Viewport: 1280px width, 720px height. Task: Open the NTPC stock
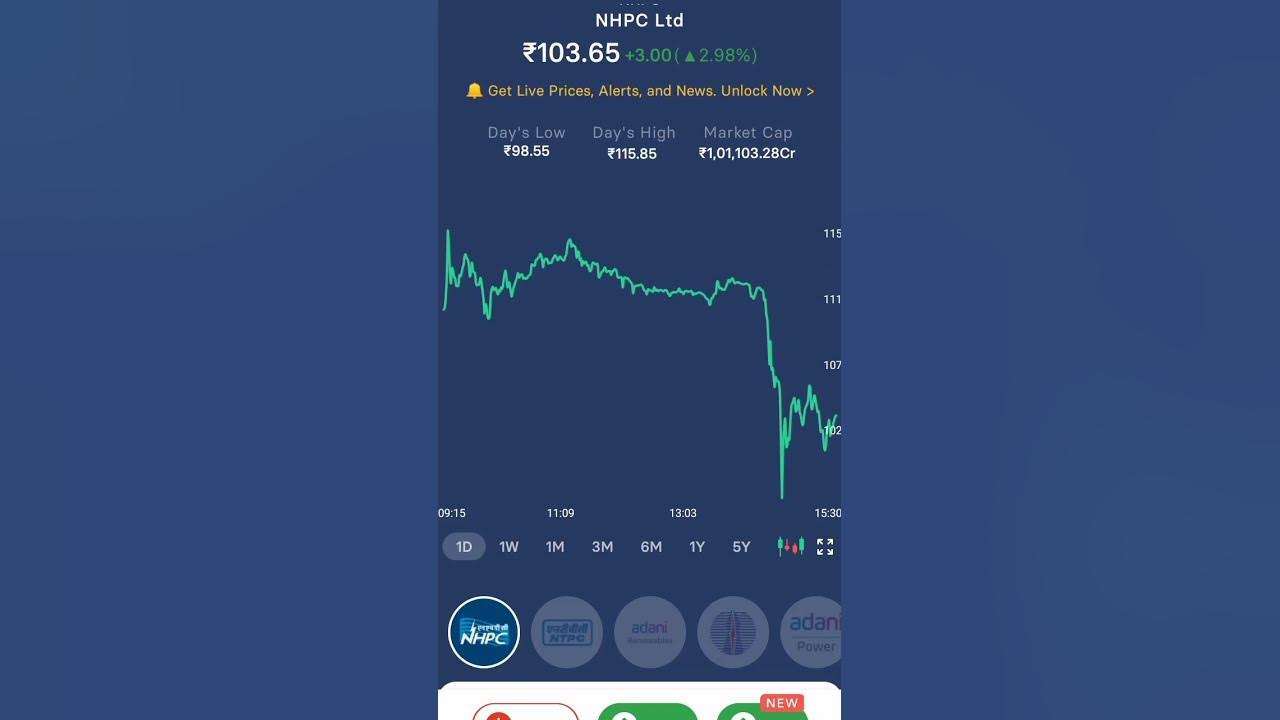(567, 632)
